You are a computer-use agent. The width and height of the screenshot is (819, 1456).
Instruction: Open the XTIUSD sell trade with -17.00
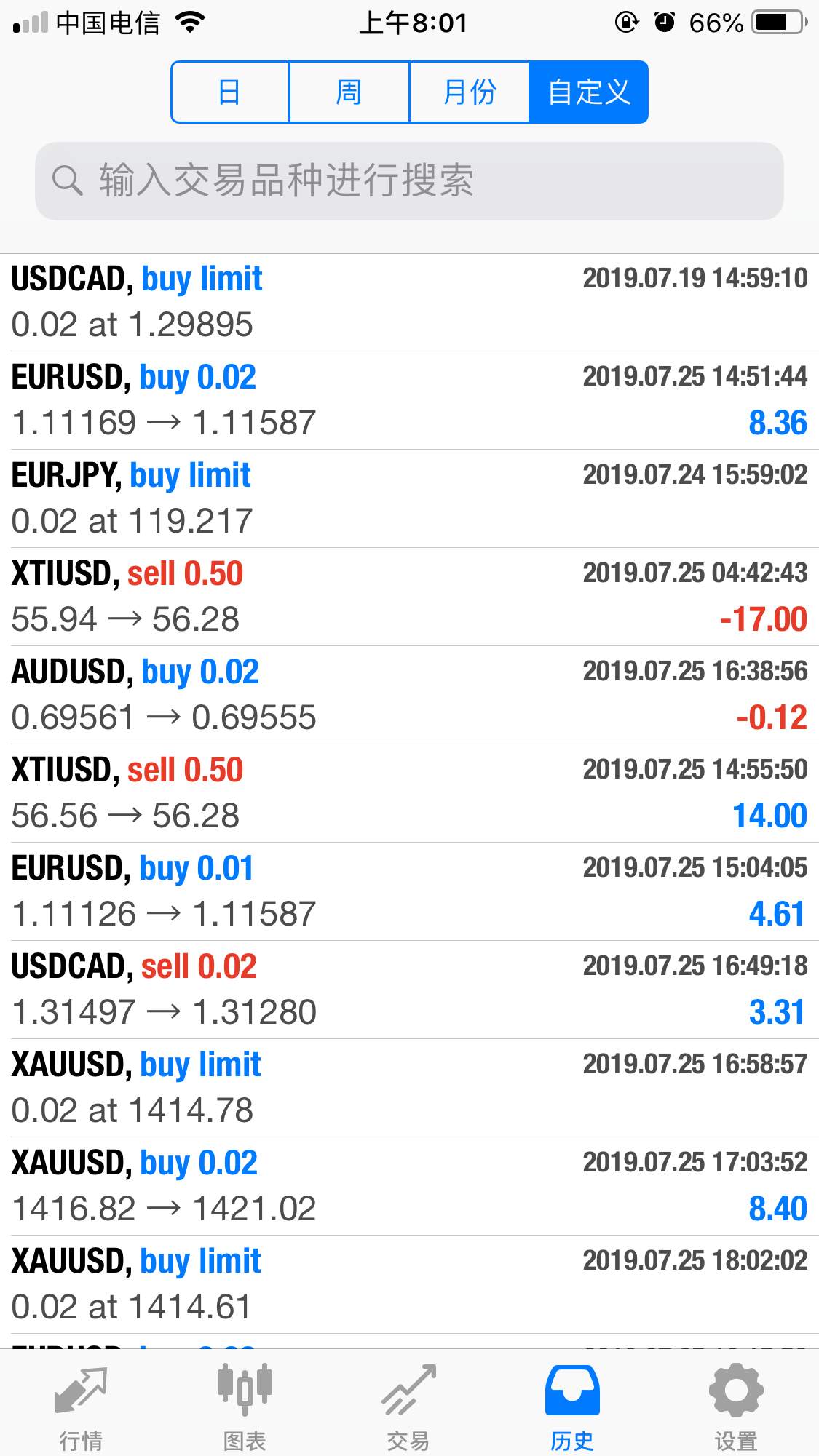click(x=409, y=597)
